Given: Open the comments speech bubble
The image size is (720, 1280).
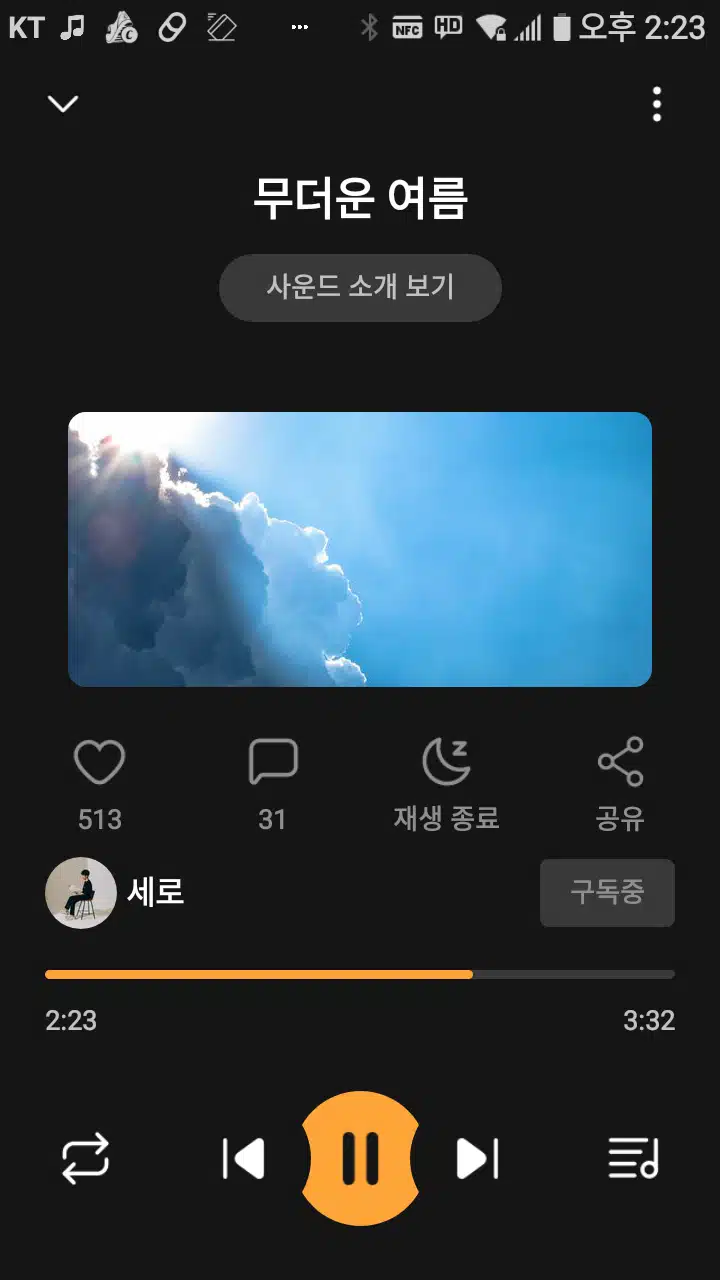Looking at the screenshot, I should [273, 763].
